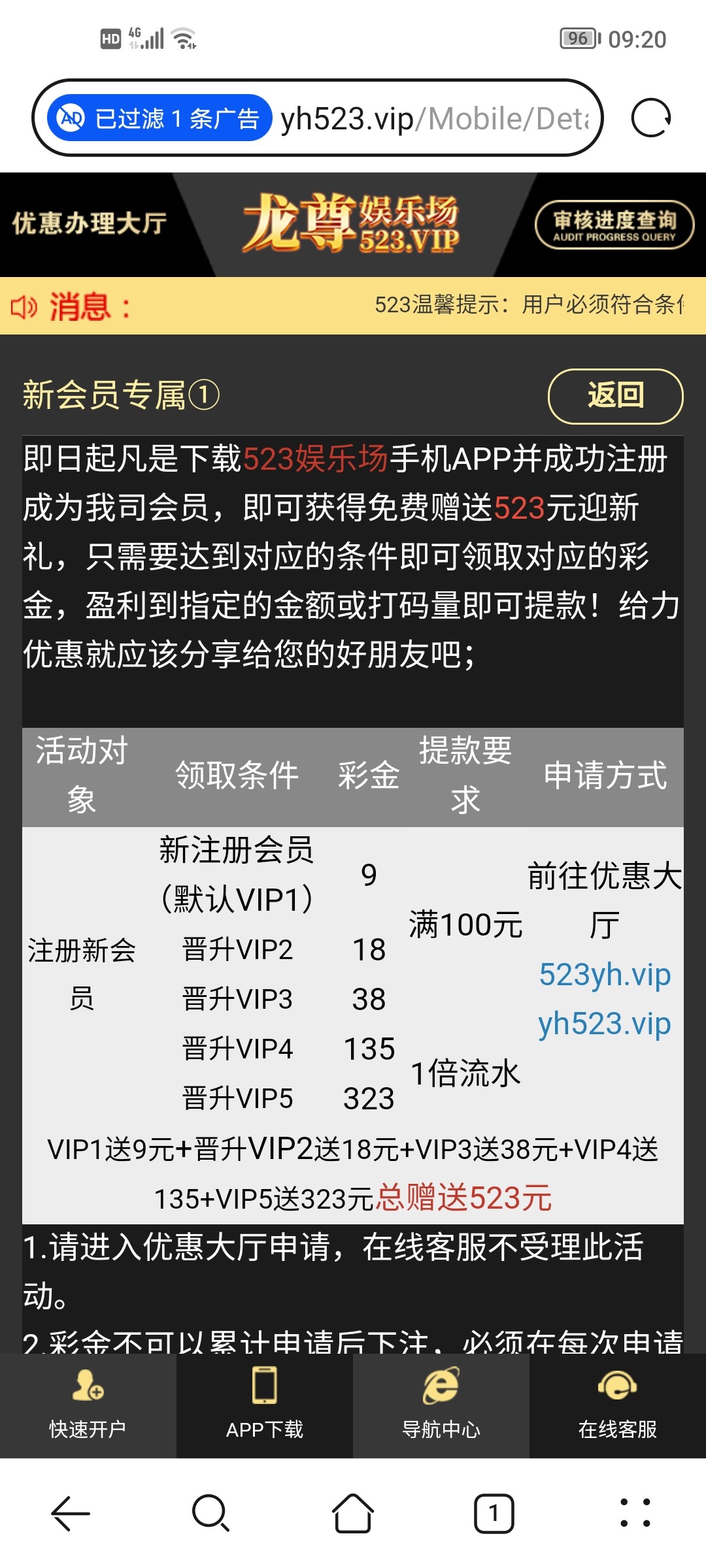Open the browser four-dot menu

coord(635,1513)
